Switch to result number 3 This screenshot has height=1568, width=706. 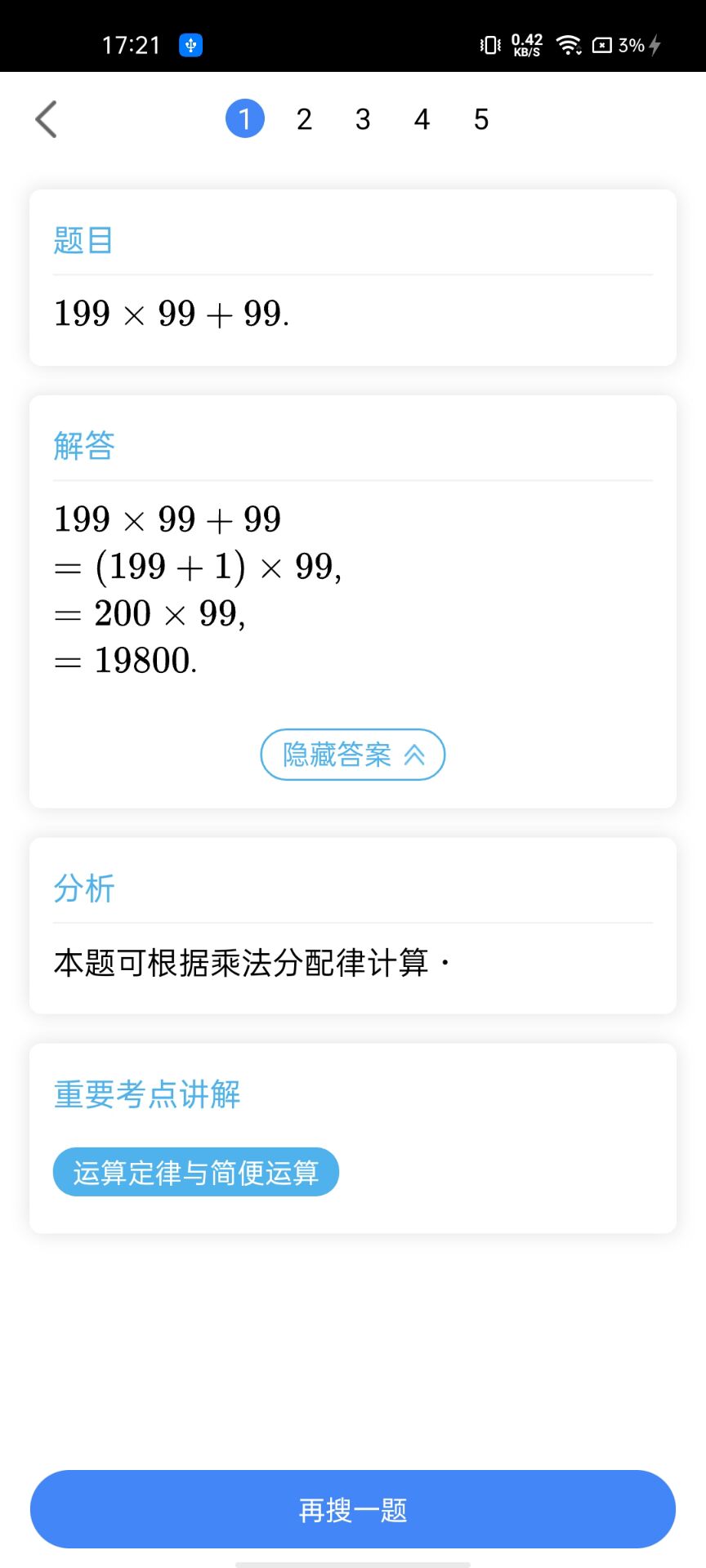click(x=363, y=119)
